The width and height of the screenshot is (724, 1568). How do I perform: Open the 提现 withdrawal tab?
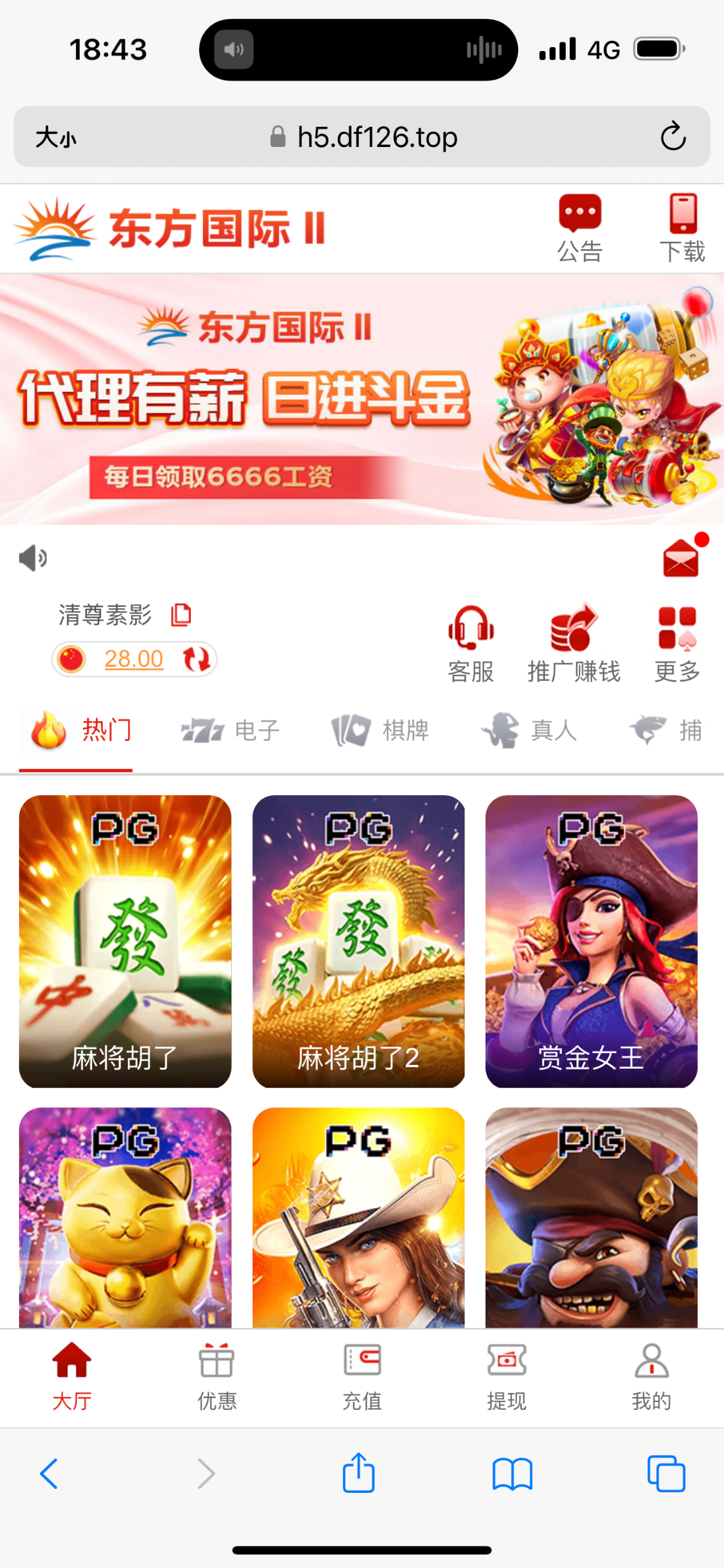click(x=506, y=1377)
